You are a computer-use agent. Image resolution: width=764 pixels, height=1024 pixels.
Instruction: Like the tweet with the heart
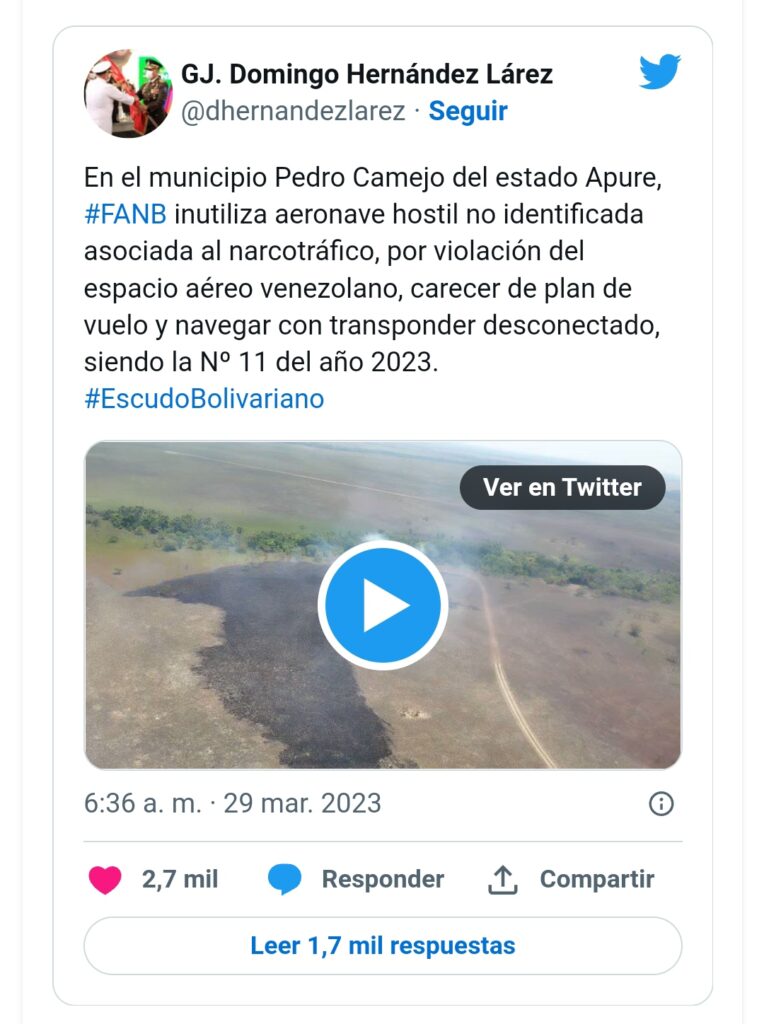point(105,880)
